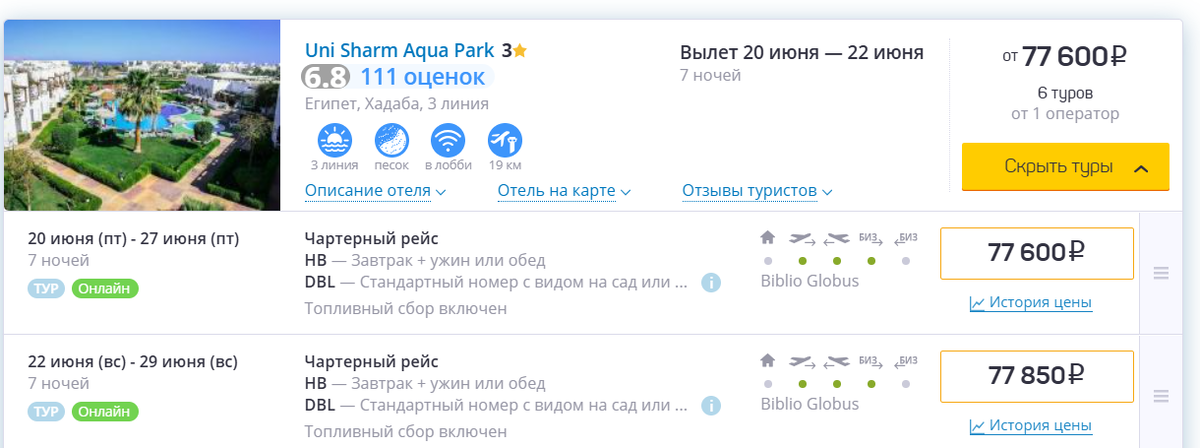Show room info icon for the 22 июня tour
The width and height of the screenshot is (1200, 448).
pyautogui.click(x=711, y=405)
